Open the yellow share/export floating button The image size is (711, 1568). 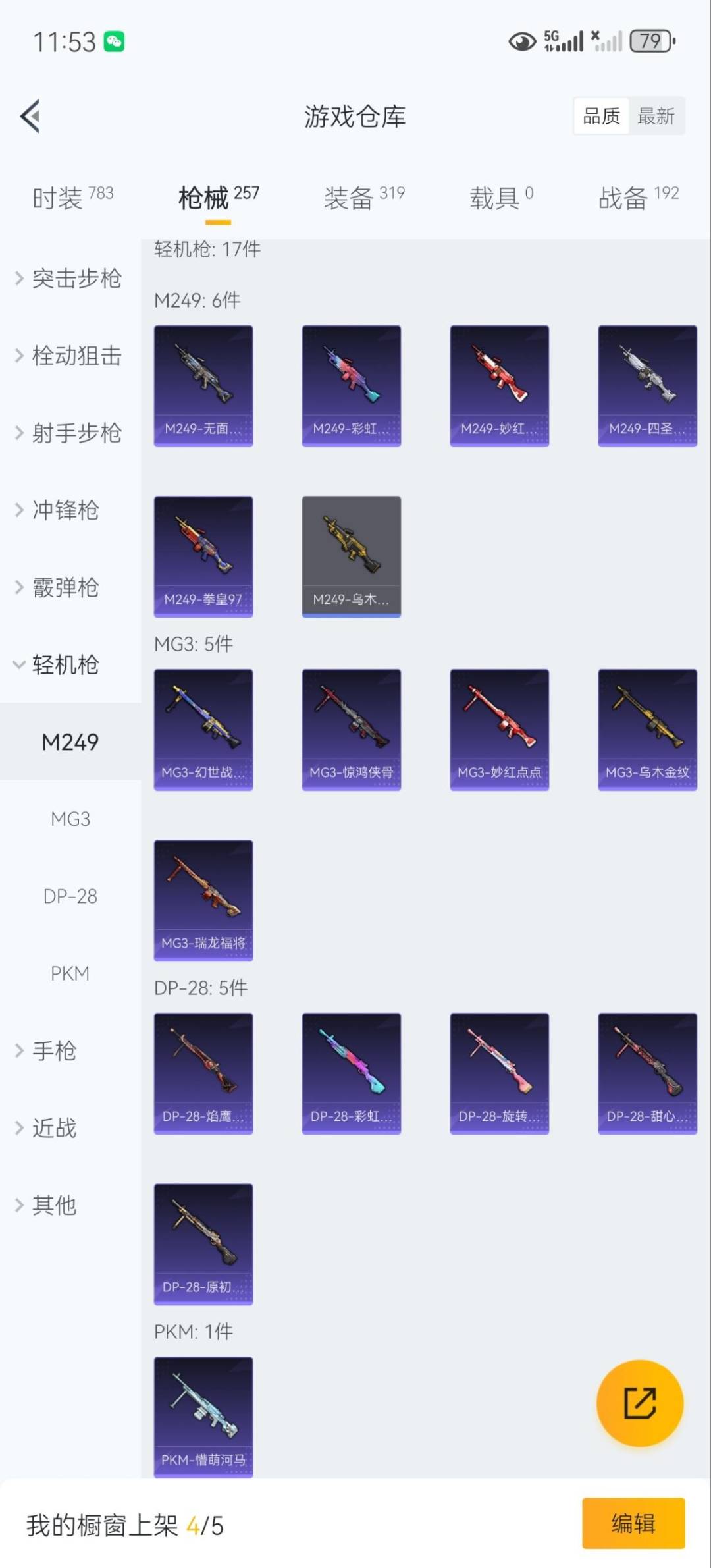point(640,1403)
